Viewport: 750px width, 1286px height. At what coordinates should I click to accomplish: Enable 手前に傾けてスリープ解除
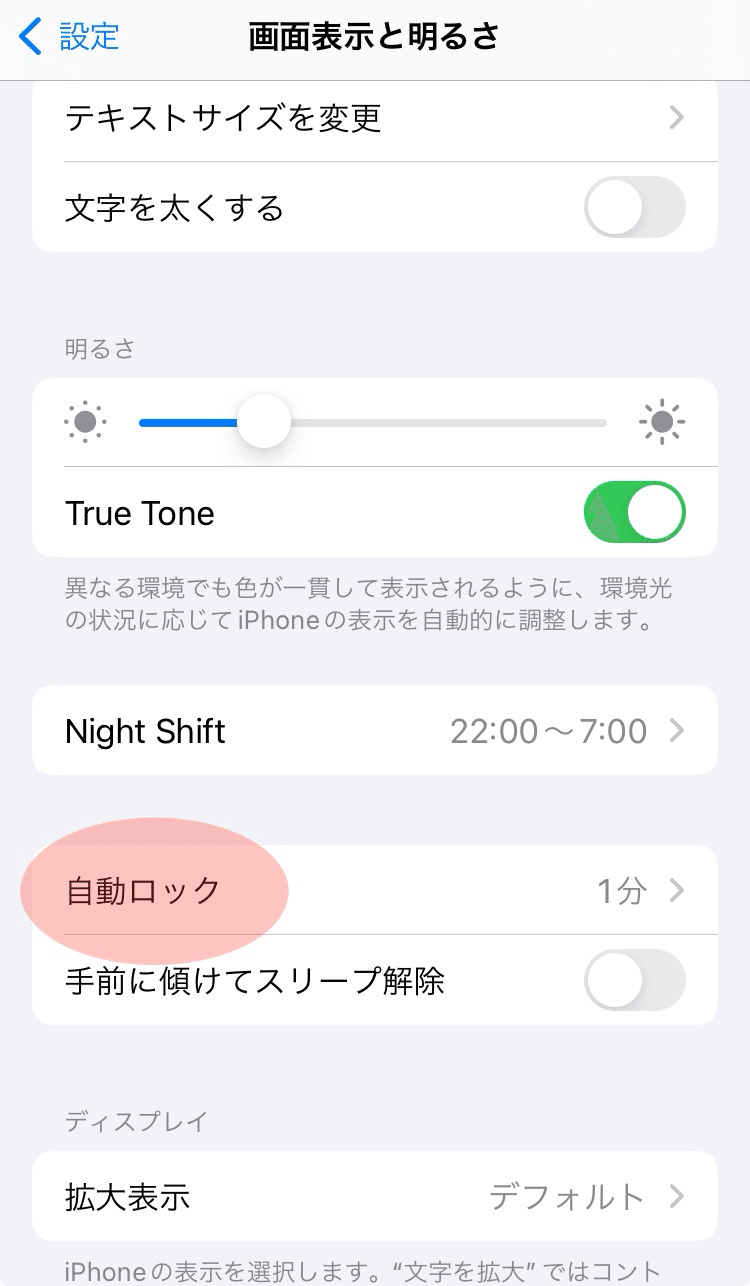tap(635, 980)
